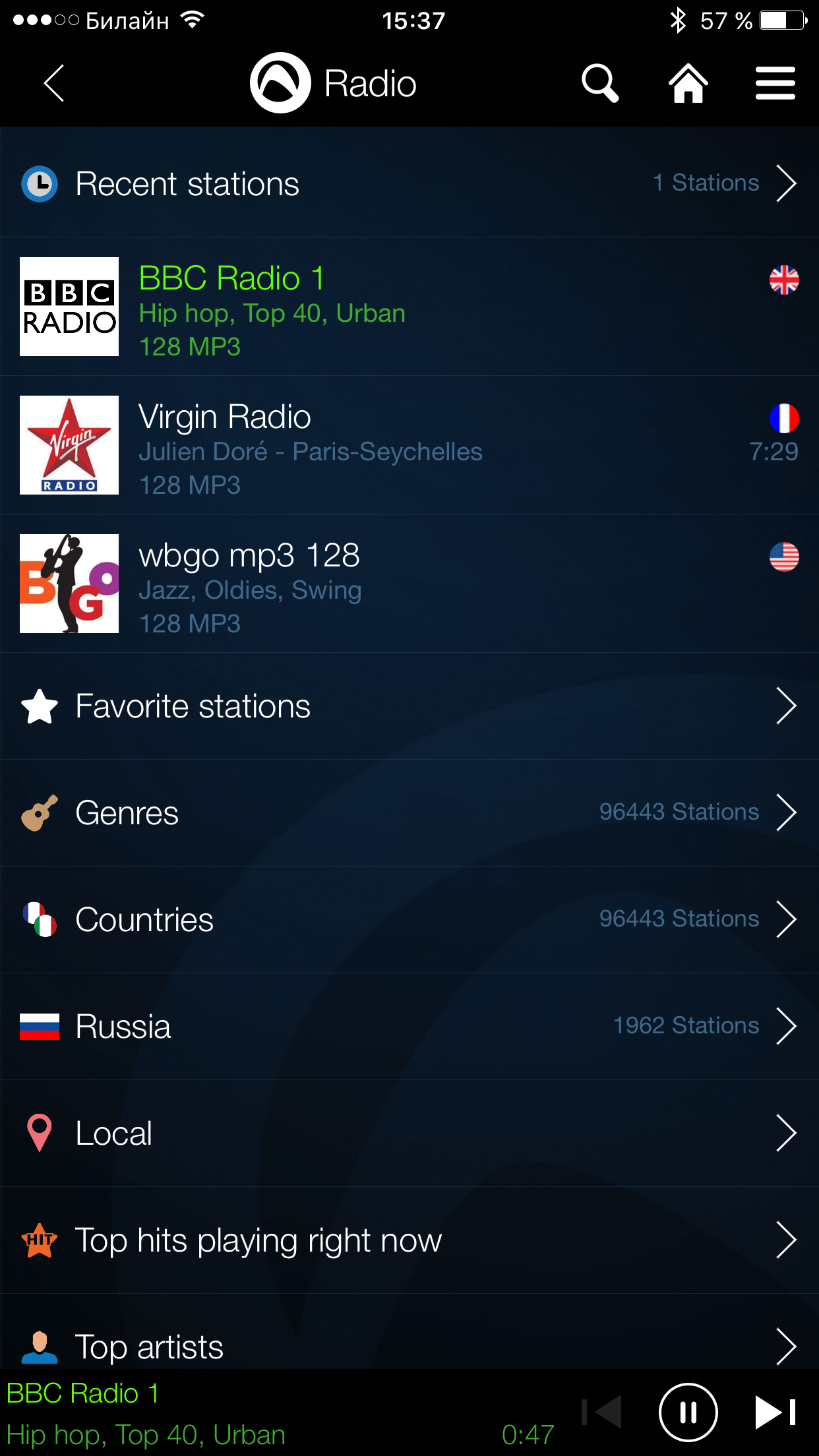Screen dimensions: 819x1456
Task: Open Top hits playing right now
Action: click(x=409, y=1240)
